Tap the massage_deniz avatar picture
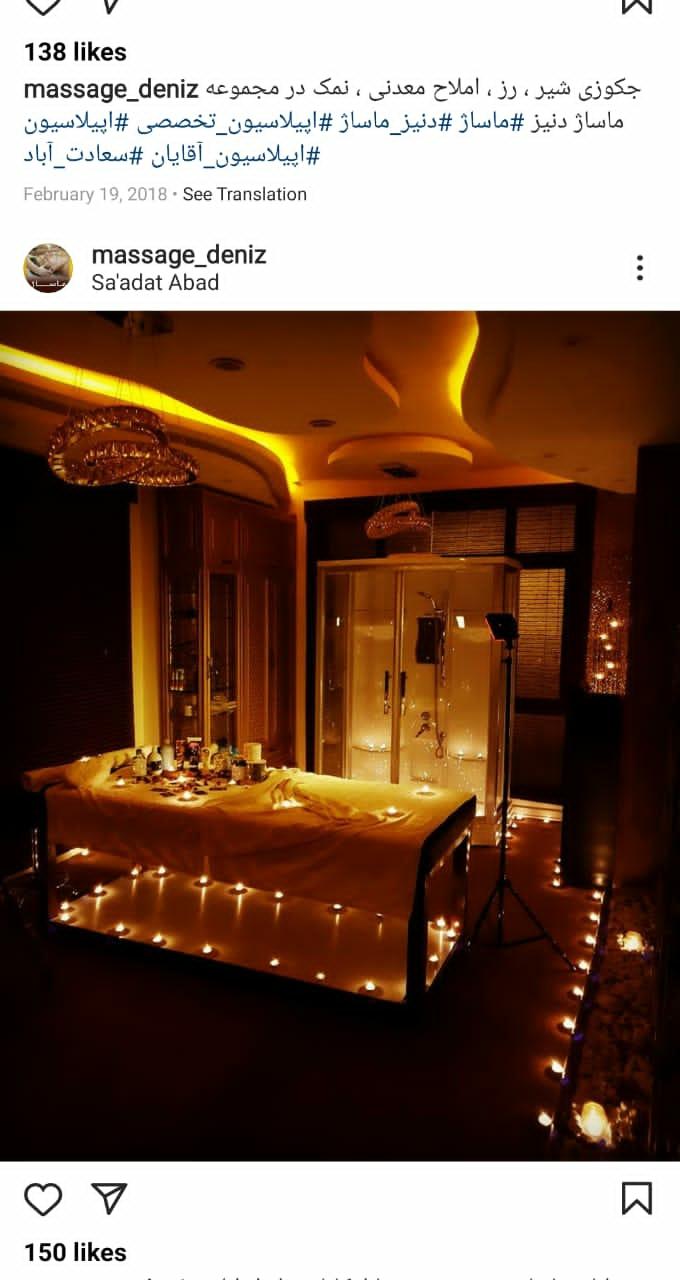 [x=48, y=268]
